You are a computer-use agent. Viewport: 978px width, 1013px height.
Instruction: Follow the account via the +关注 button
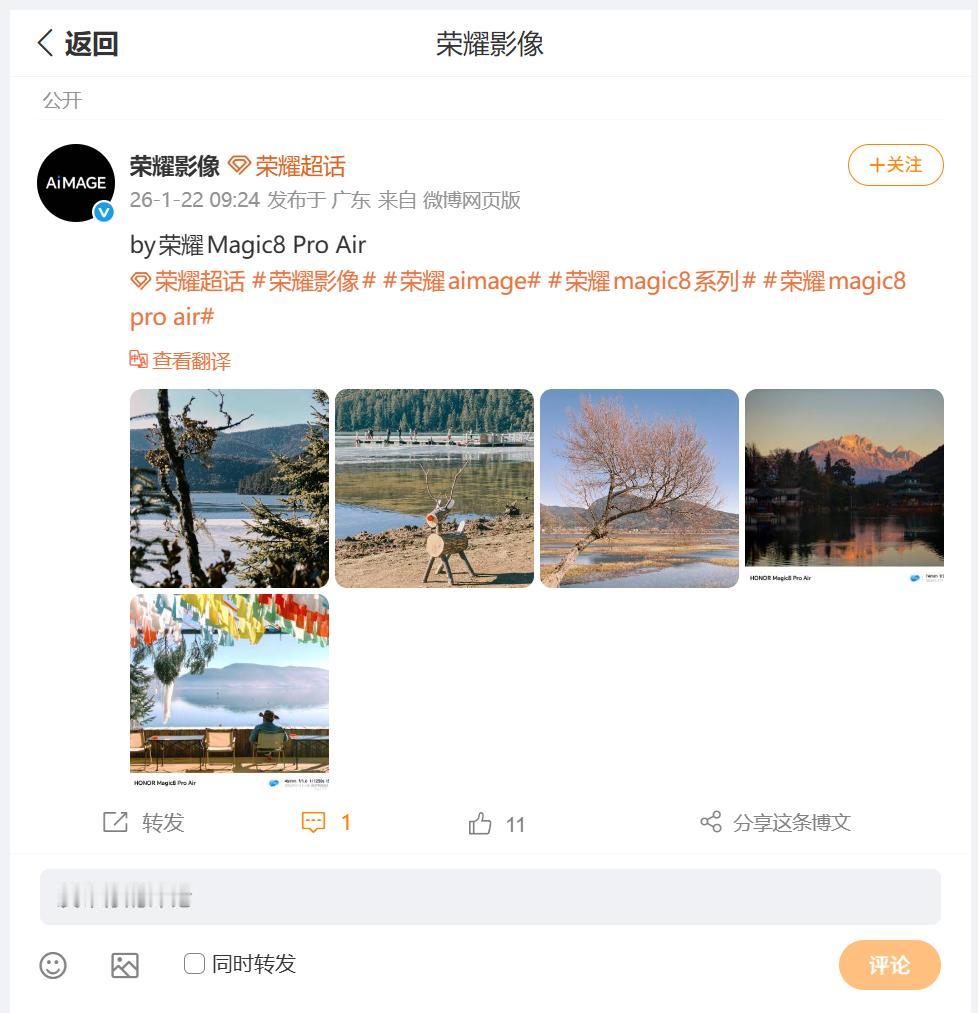(895, 165)
